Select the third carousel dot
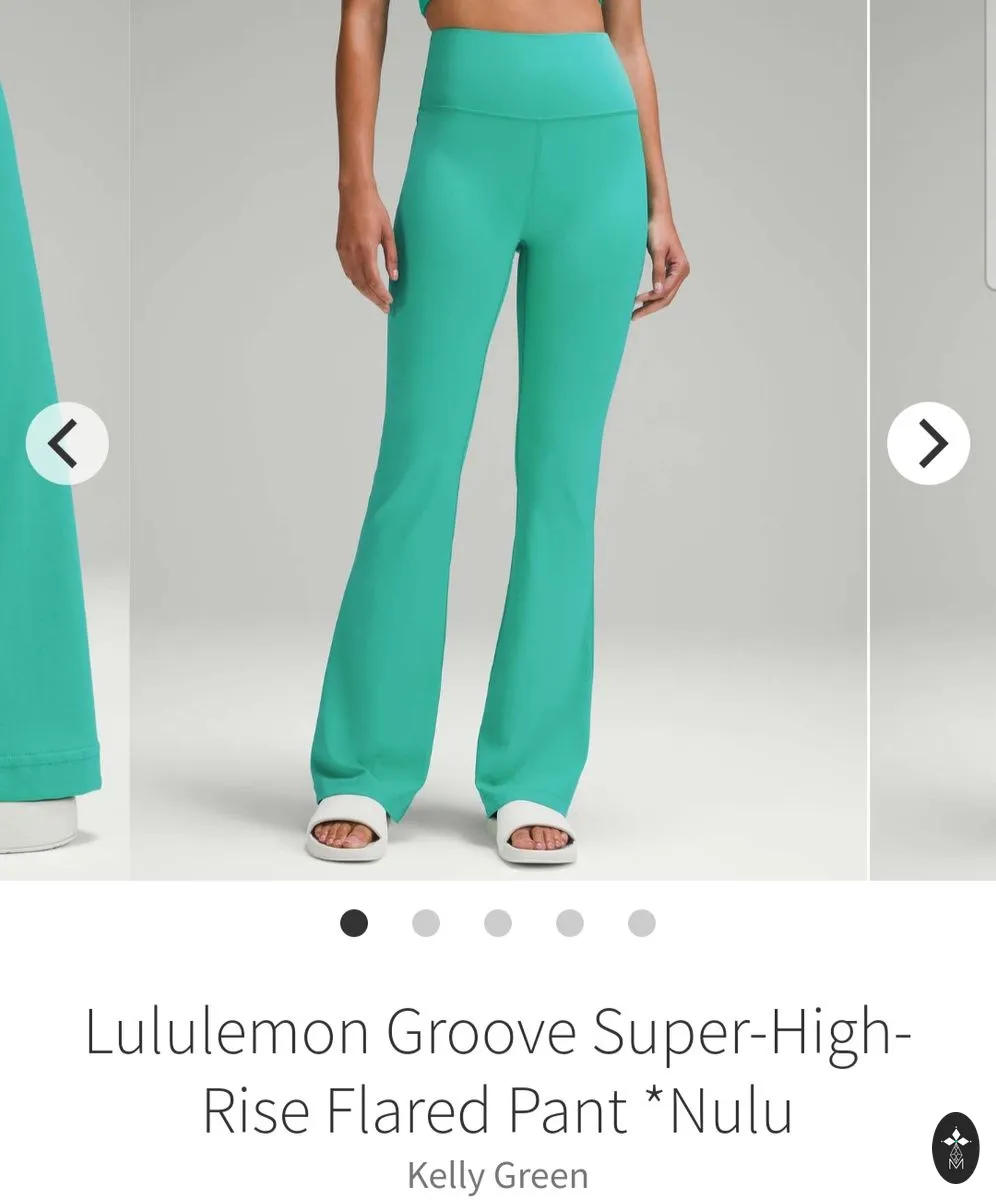Viewport: 996px width, 1200px height. coord(498,923)
